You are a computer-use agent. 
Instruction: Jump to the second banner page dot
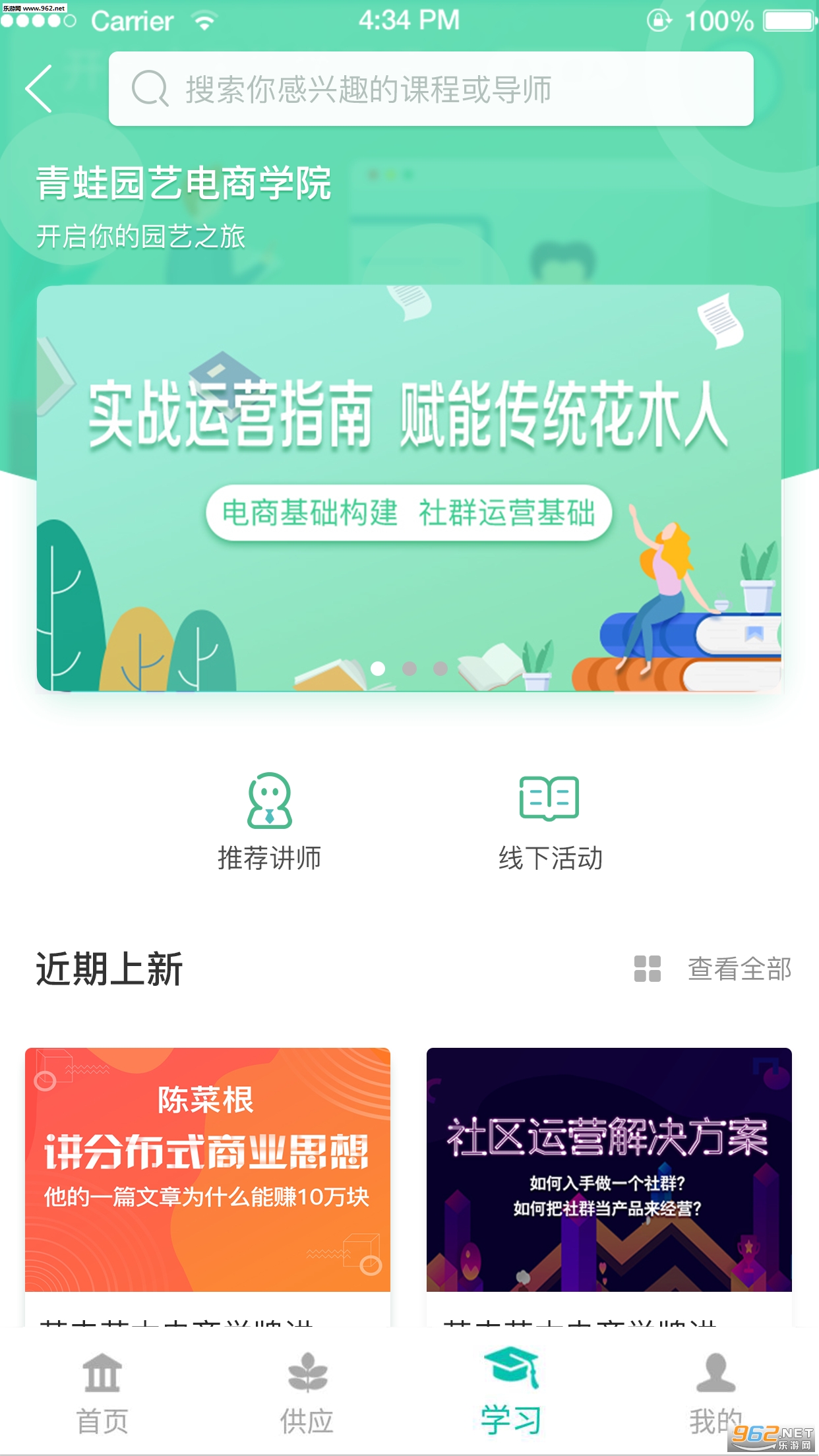[409, 669]
